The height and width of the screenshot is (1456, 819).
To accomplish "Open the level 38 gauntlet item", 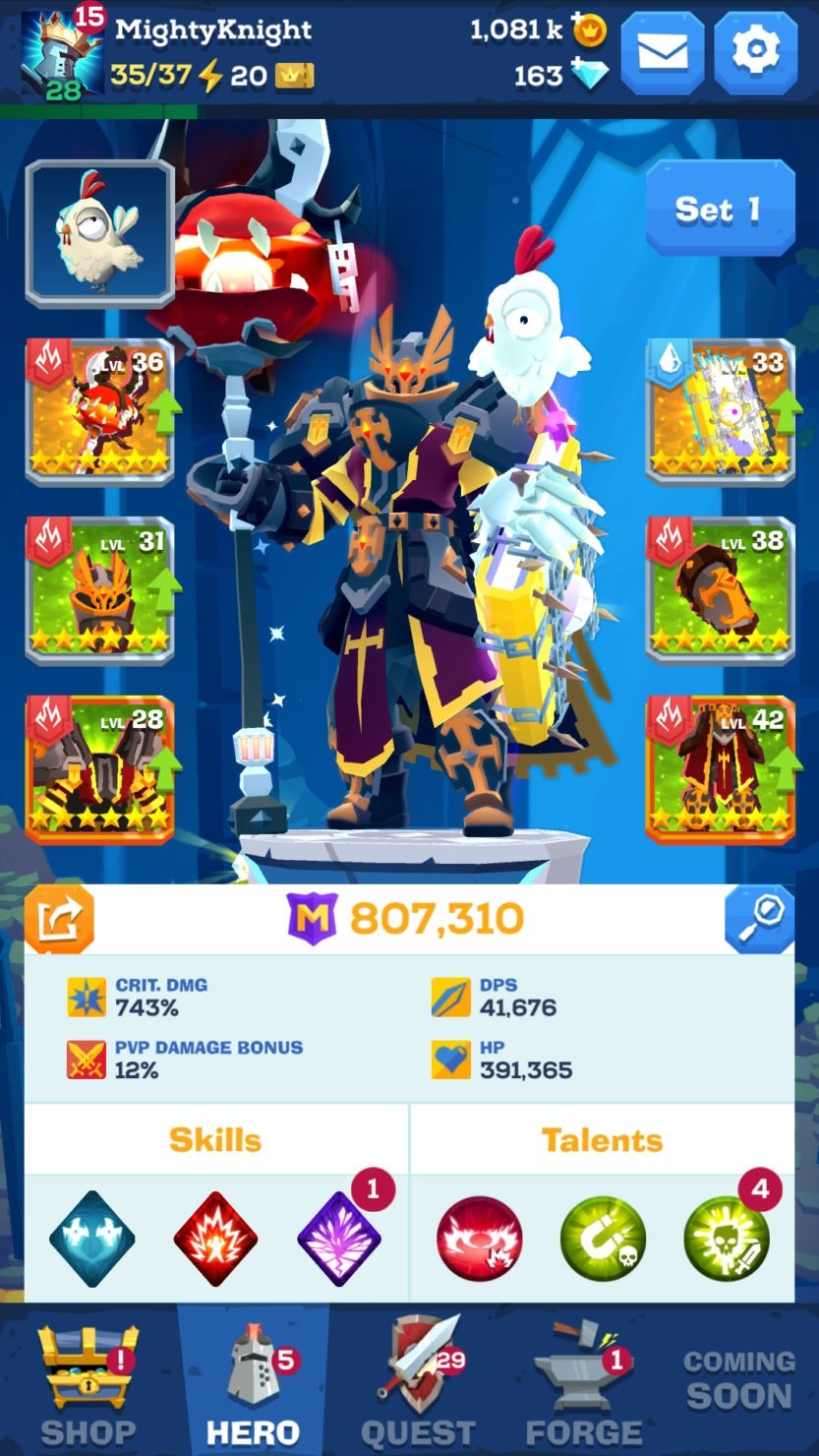I will coord(720,590).
